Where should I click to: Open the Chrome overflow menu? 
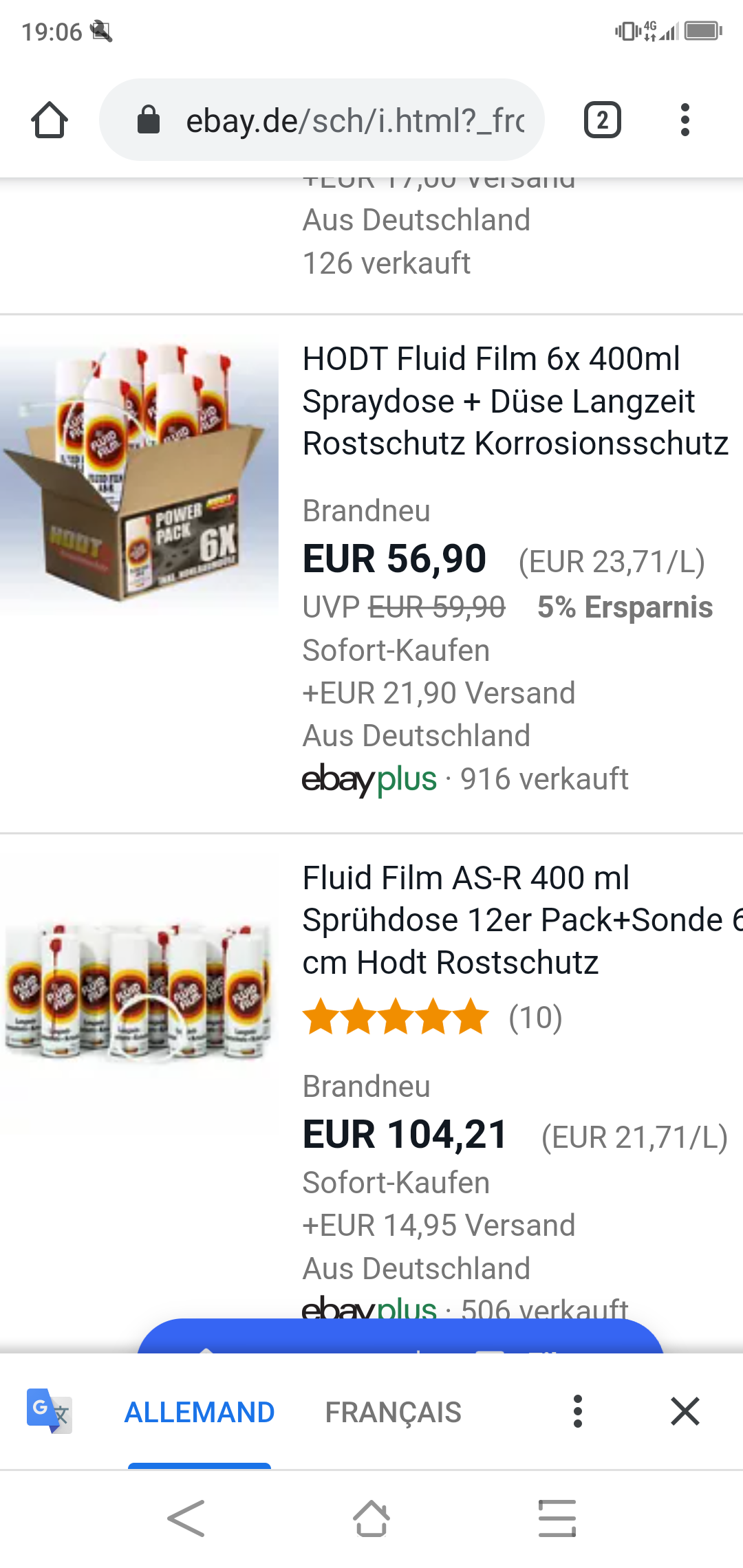(x=685, y=120)
